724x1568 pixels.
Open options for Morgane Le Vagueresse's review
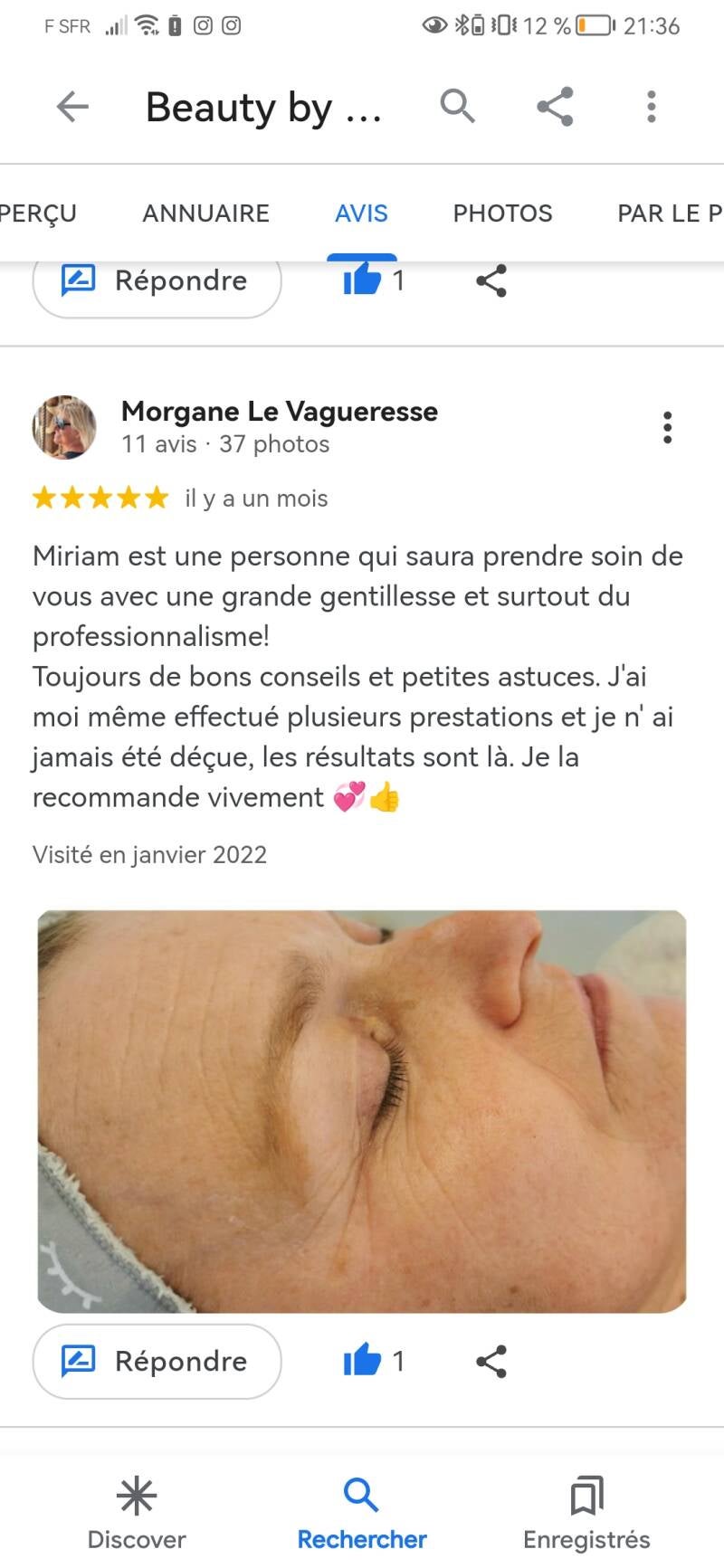(667, 427)
